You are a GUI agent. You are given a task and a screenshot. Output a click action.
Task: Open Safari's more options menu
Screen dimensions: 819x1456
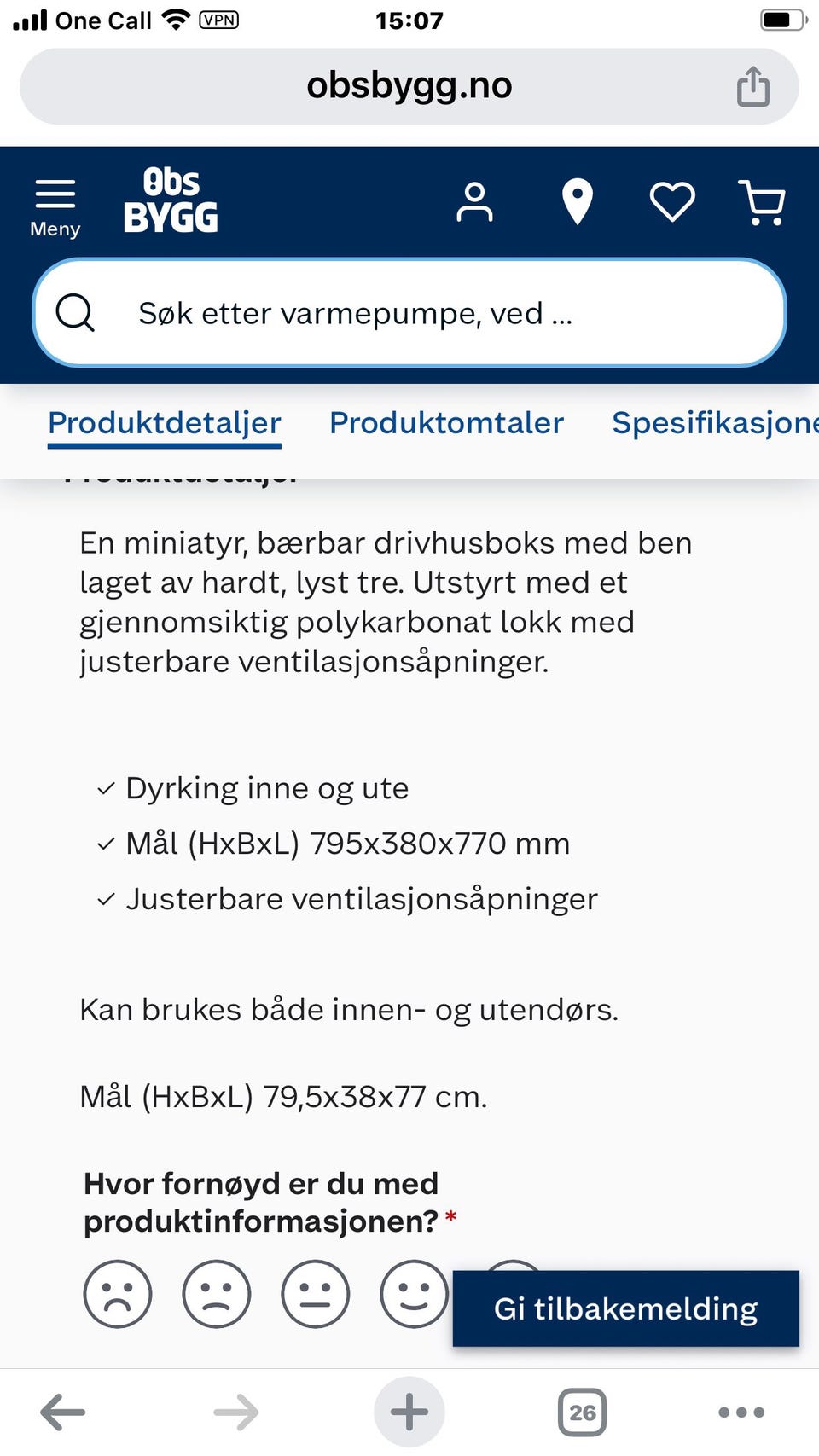(x=741, y=1412)
